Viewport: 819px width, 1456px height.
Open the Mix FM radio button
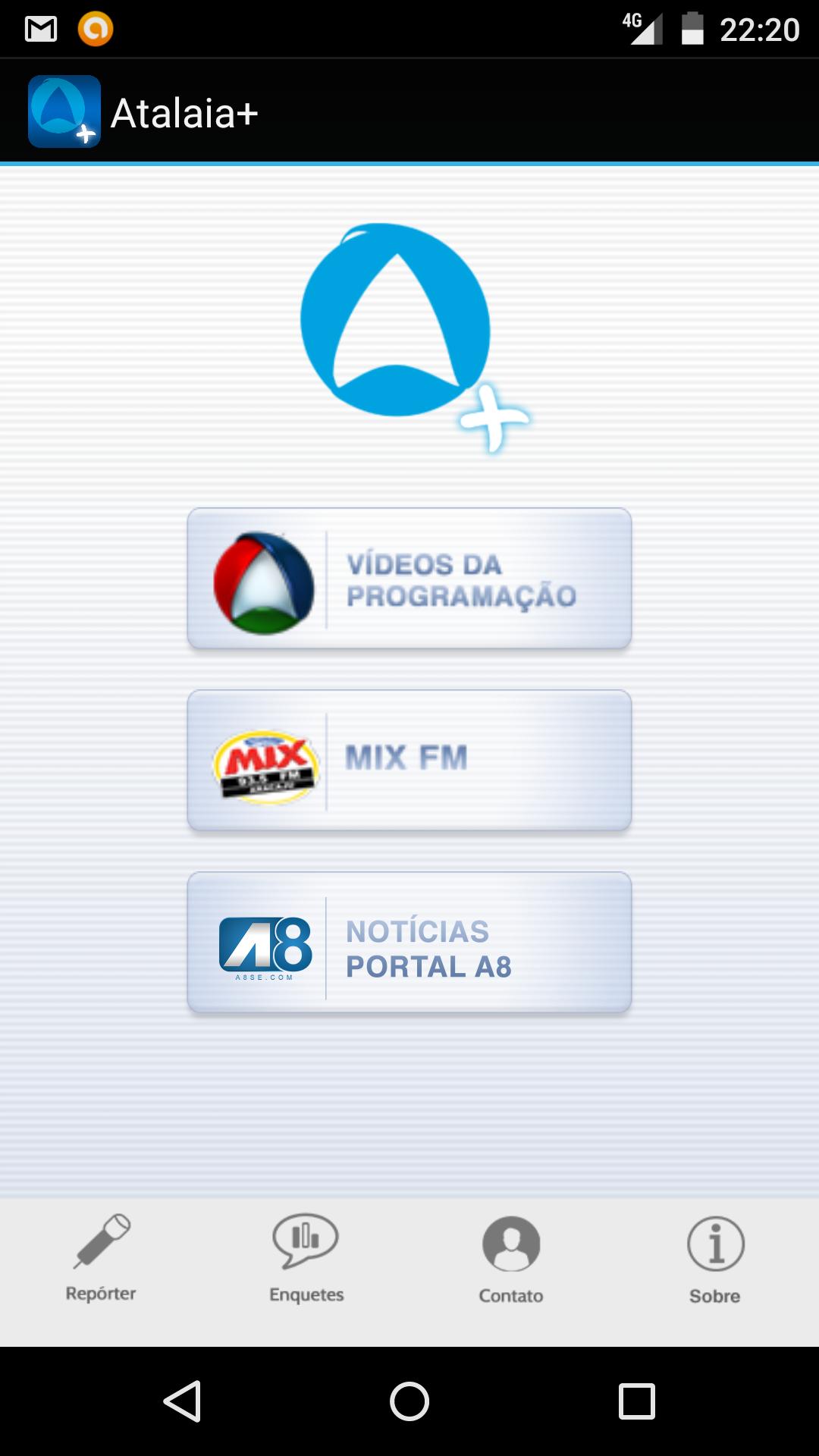(409, 760)
